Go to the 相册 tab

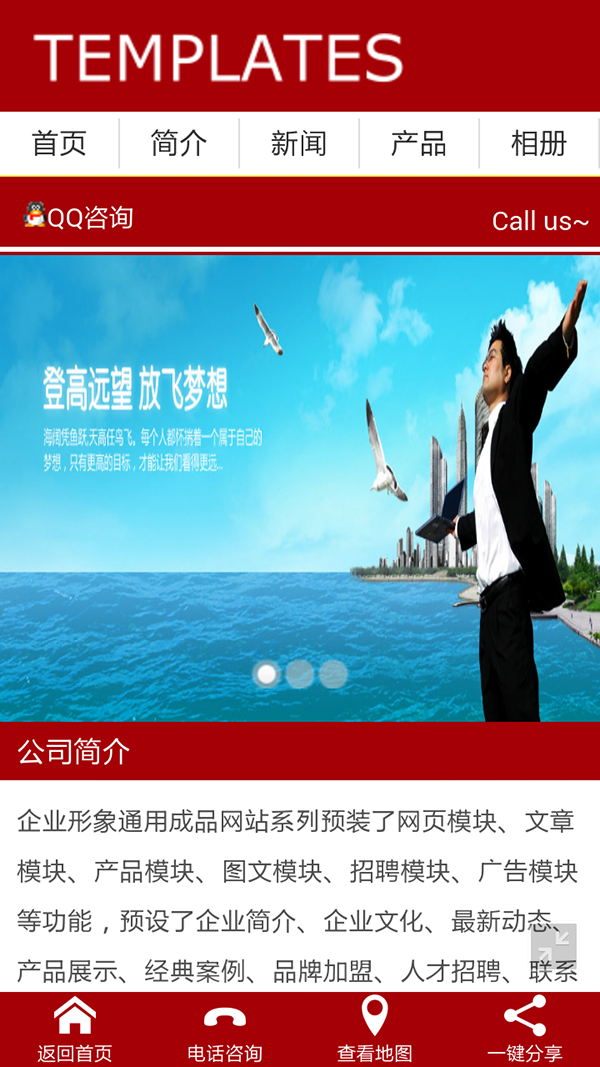pyautogui.click(x=538, y=144)
